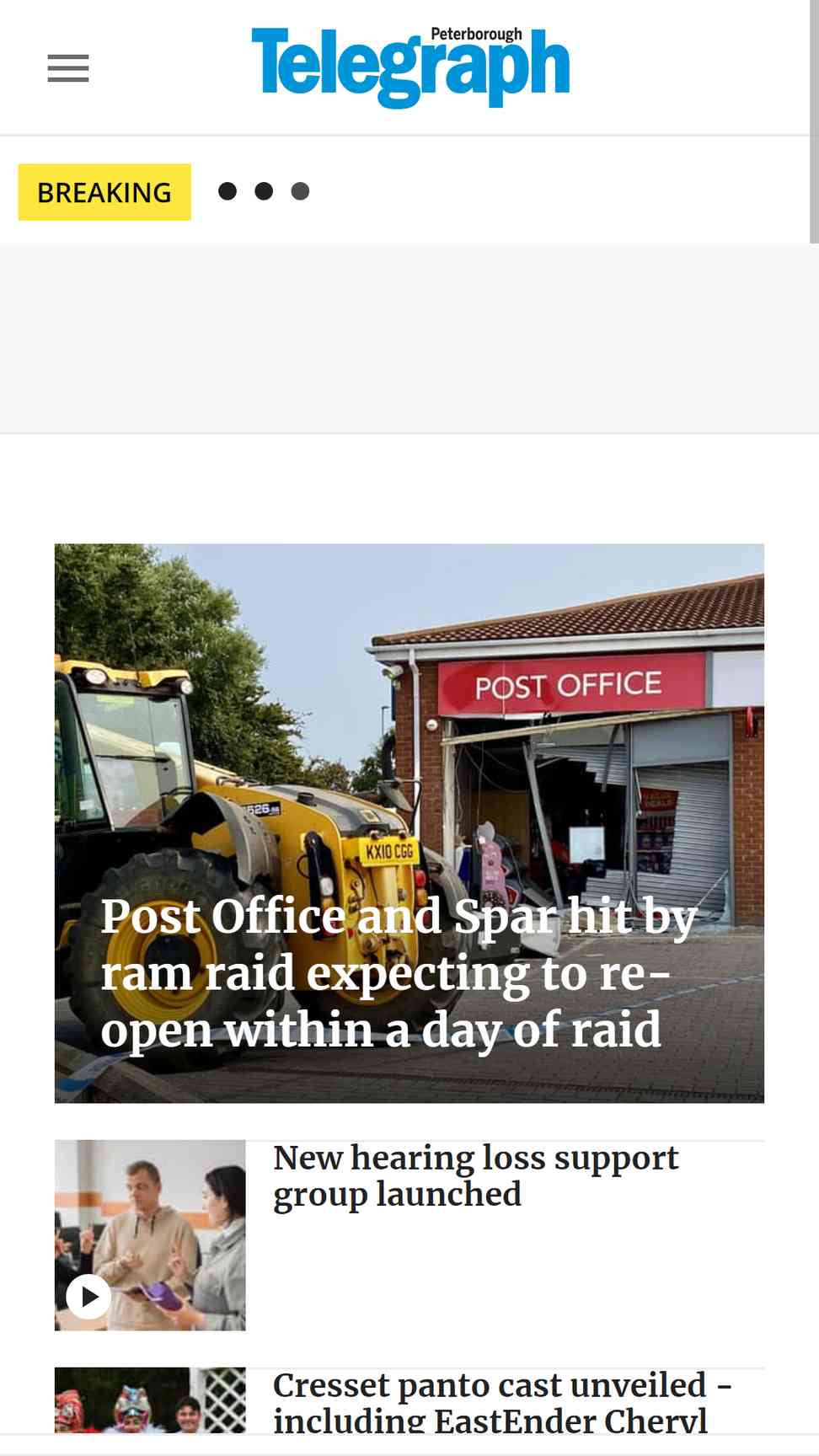Image resolution: width=819 pixels, height=1456 pixels.
Task: Open the Cresset panto cast article
Action: pos(502,1403)
